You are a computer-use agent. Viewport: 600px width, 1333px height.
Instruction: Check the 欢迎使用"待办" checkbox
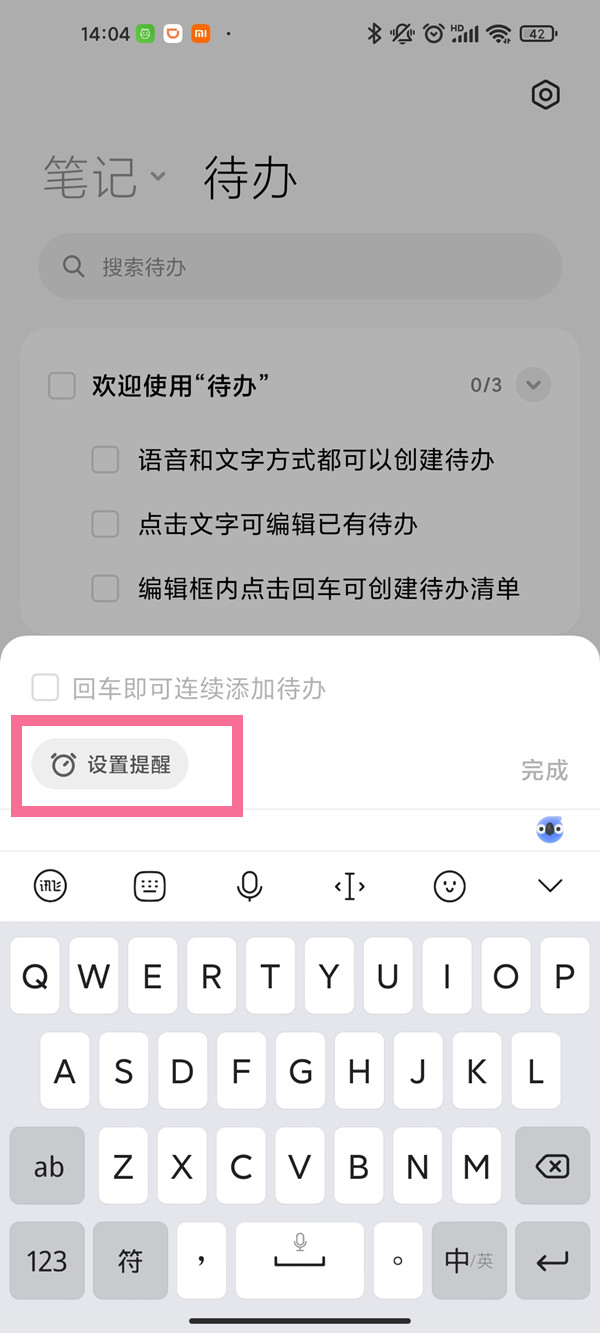coord(62,385)
